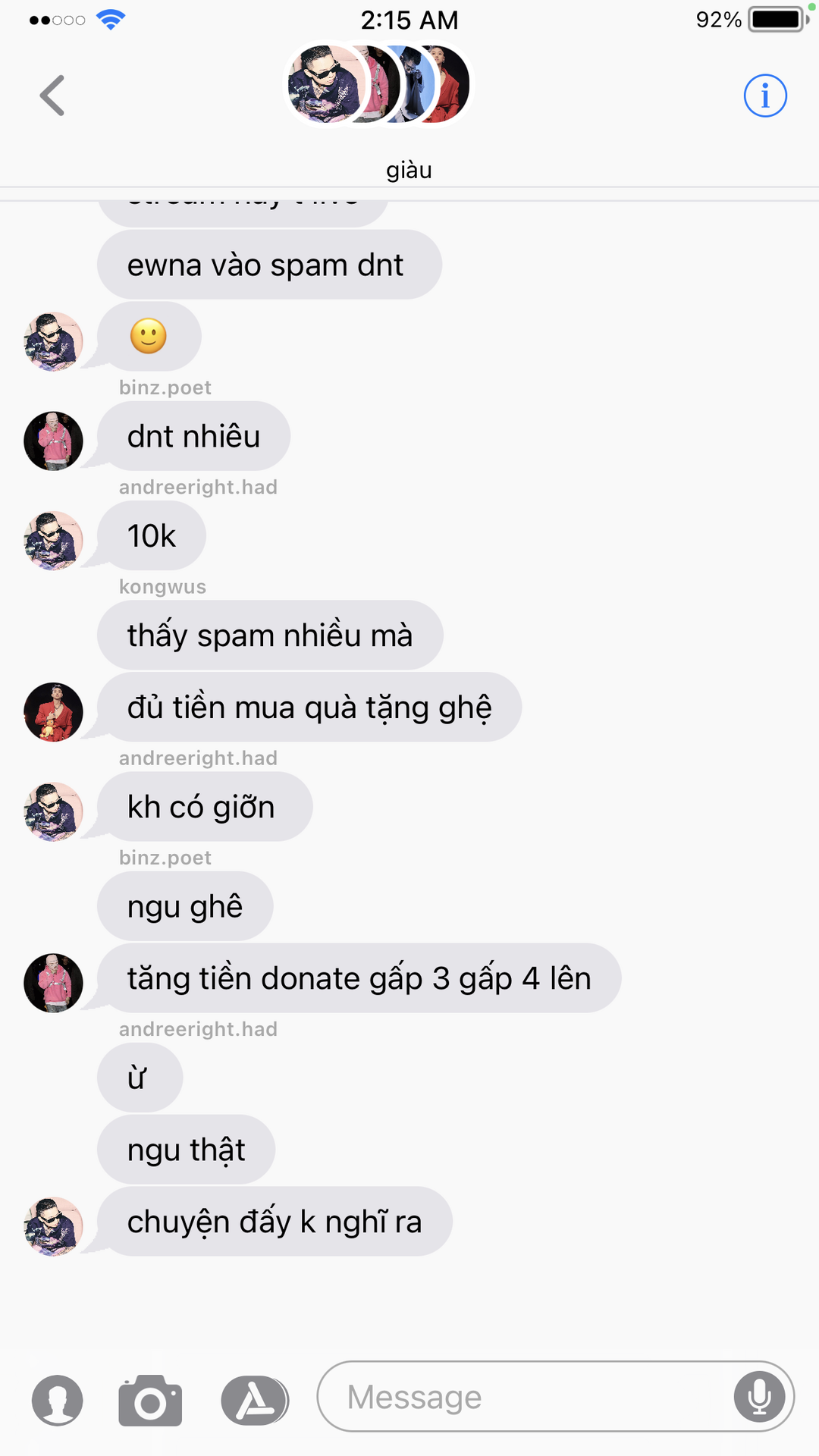Open the camera to attach a photo
The width and height of the screenshot is (819, 1456).
coord(150,1400)
